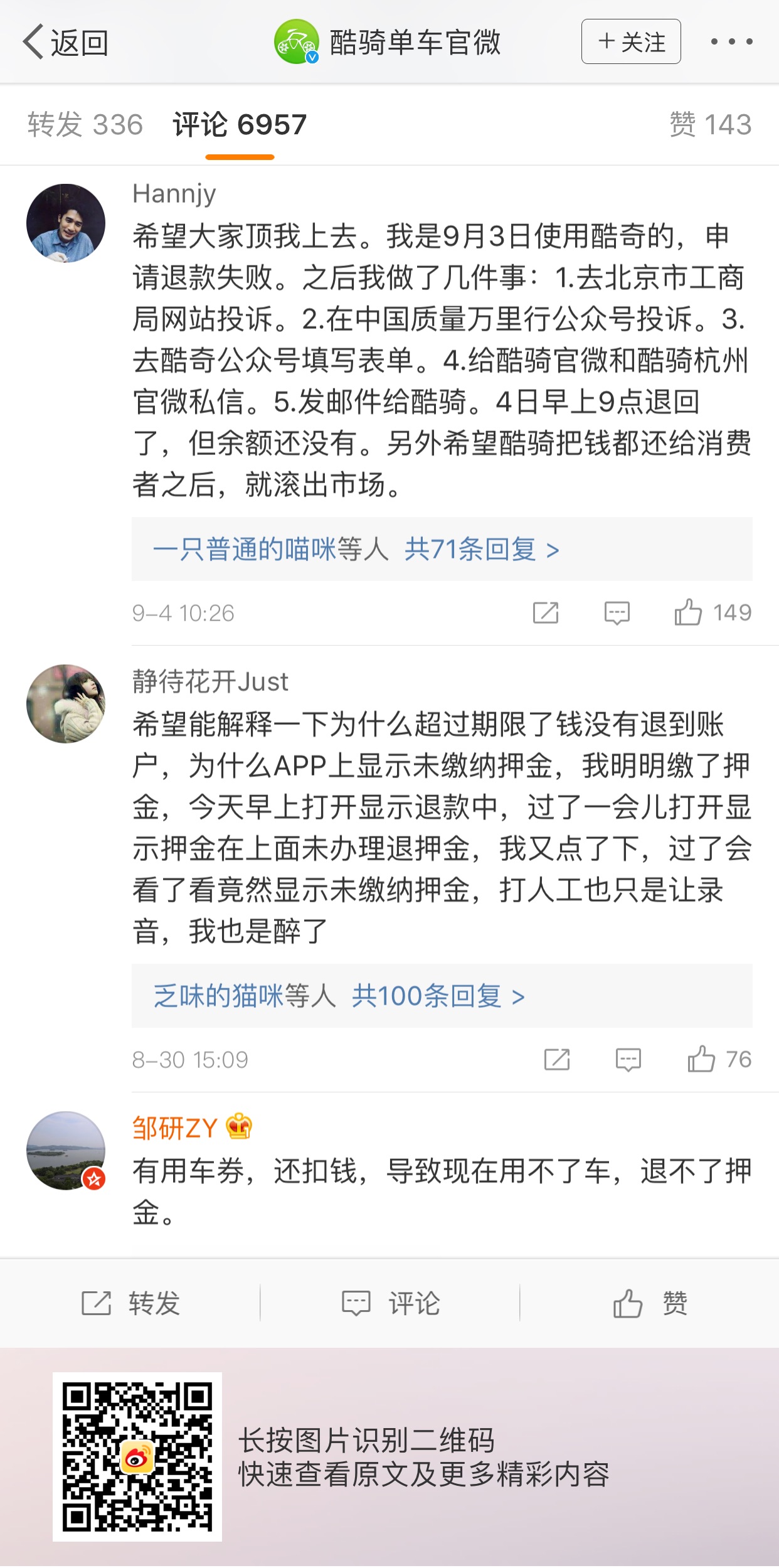779x1568 pixels.
Task: Write a comment via bottom 评论 button
Action: 389,1303
